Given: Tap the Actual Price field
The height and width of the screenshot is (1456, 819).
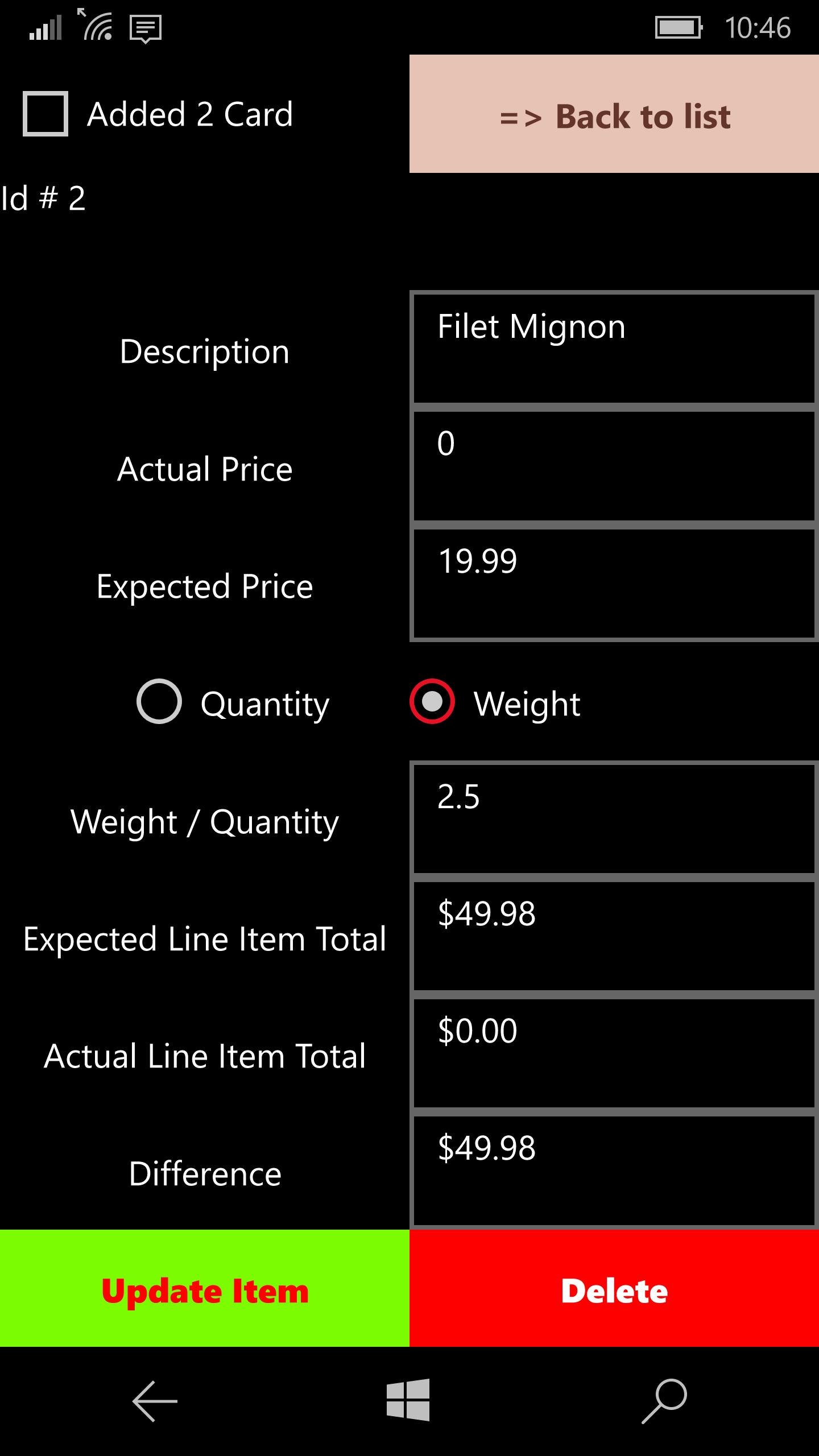Looking at the screenshot, I should (x=614, y=466).
